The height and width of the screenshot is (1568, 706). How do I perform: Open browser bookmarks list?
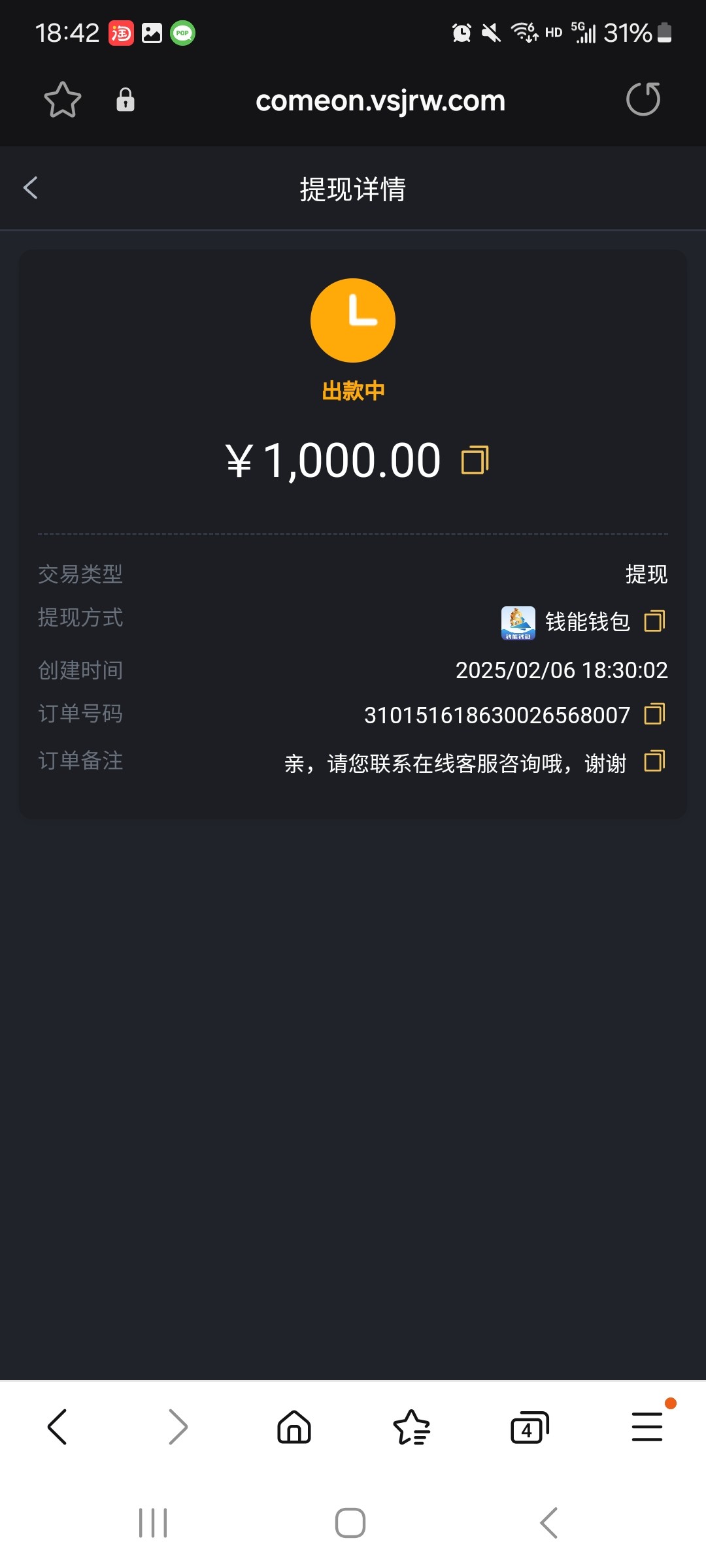(411, 1427)
